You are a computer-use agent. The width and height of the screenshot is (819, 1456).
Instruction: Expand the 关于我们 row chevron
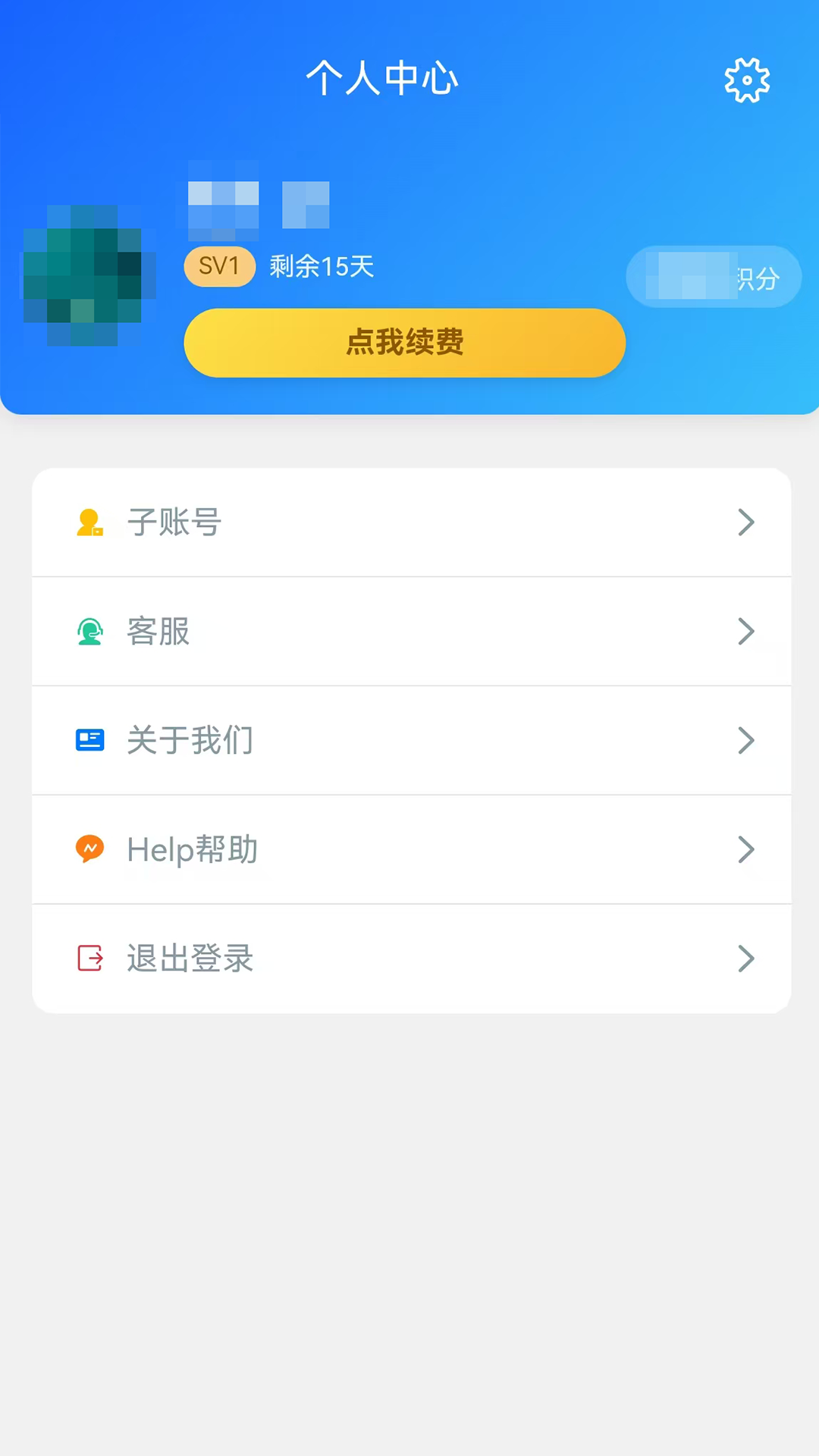pos(745,741)
